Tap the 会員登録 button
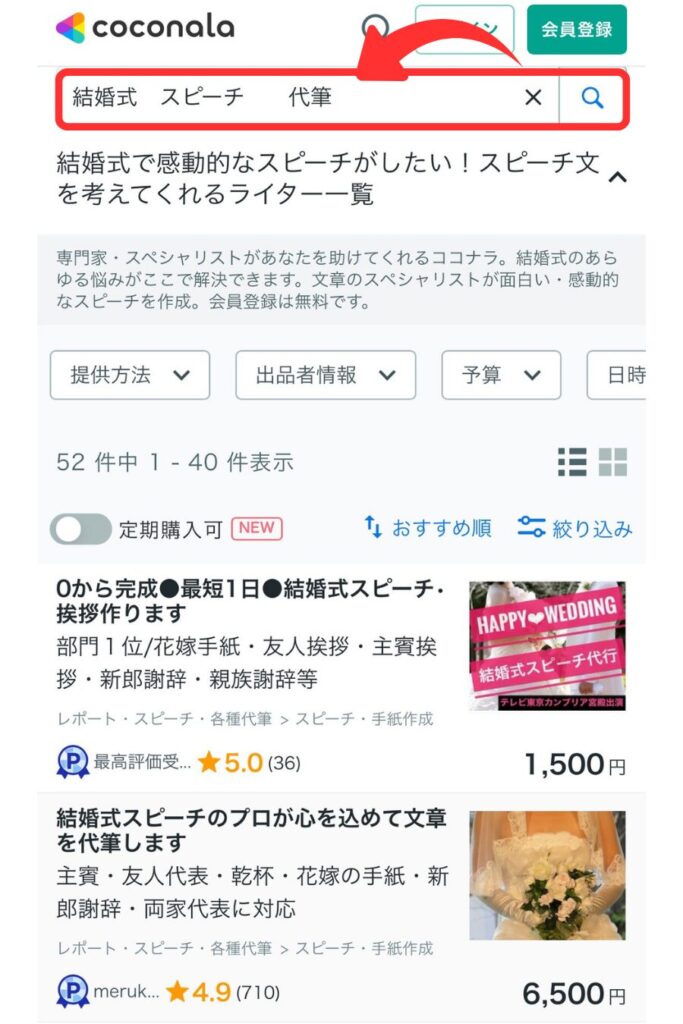 (x=576, y=29)
